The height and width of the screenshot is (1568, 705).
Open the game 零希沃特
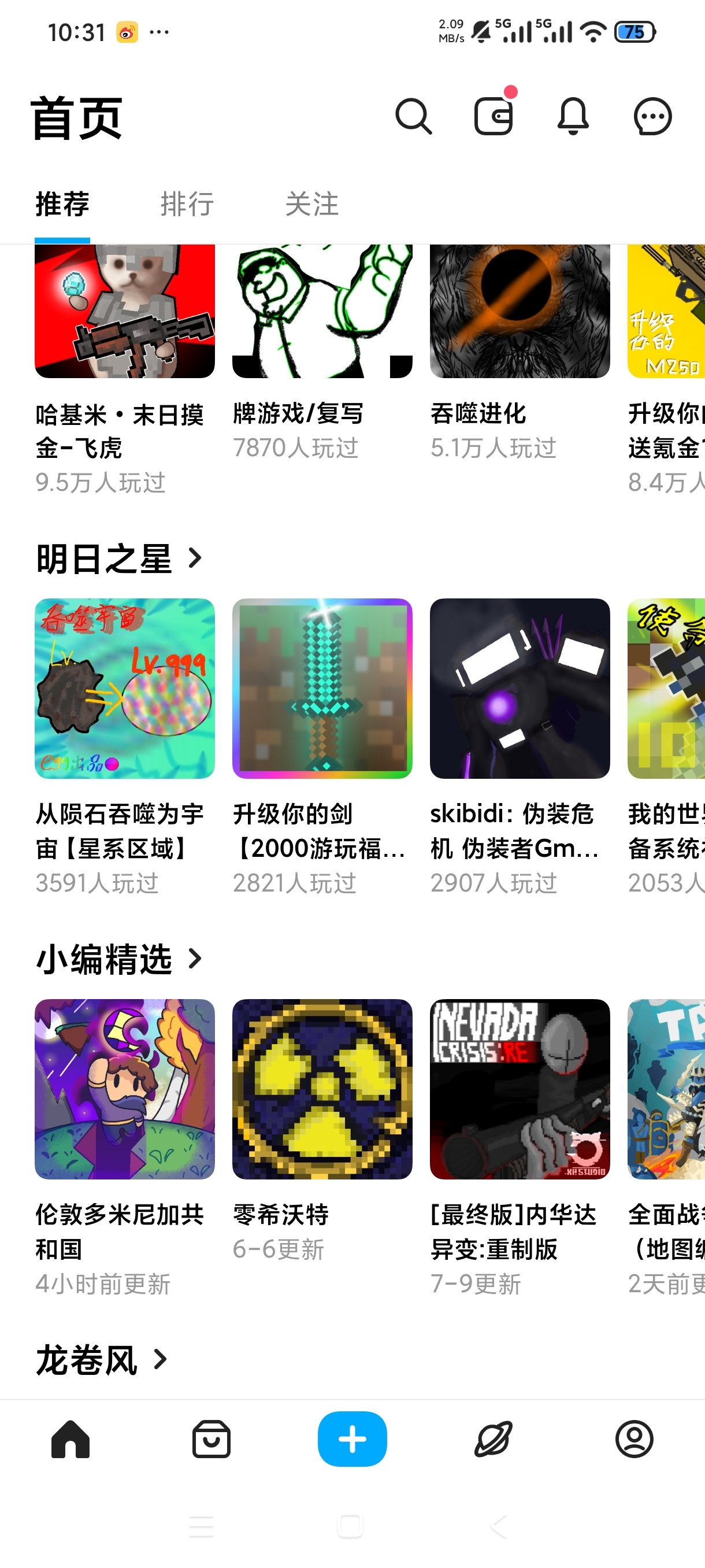pyautogui.click(x=322, y=1131)
